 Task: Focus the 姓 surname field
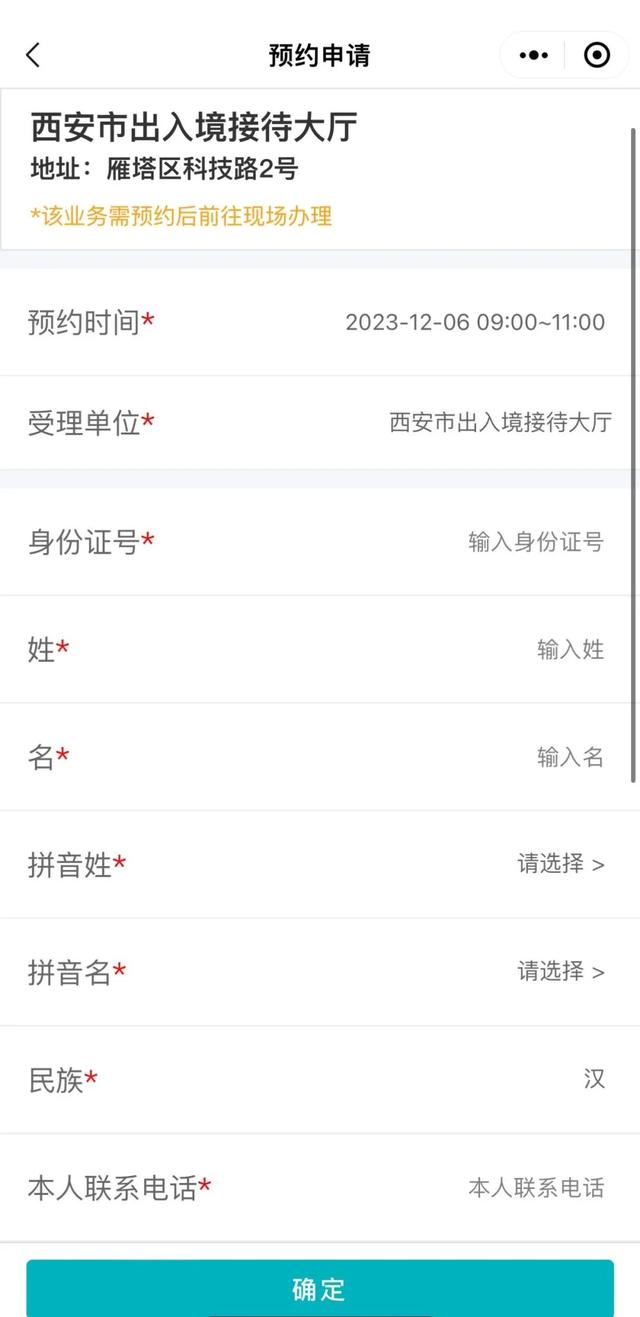320,650
